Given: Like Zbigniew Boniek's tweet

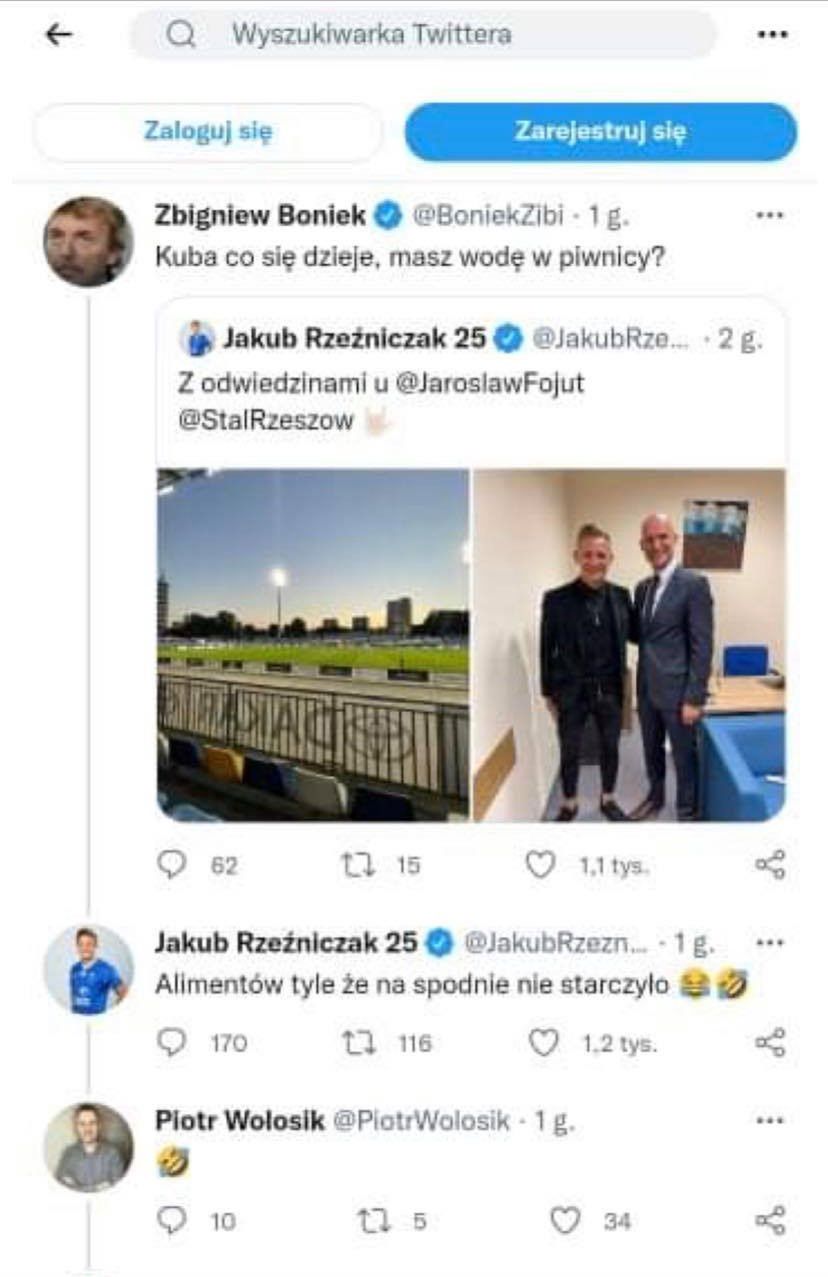Looking at the screenshot, I should (x=540, y=865).
